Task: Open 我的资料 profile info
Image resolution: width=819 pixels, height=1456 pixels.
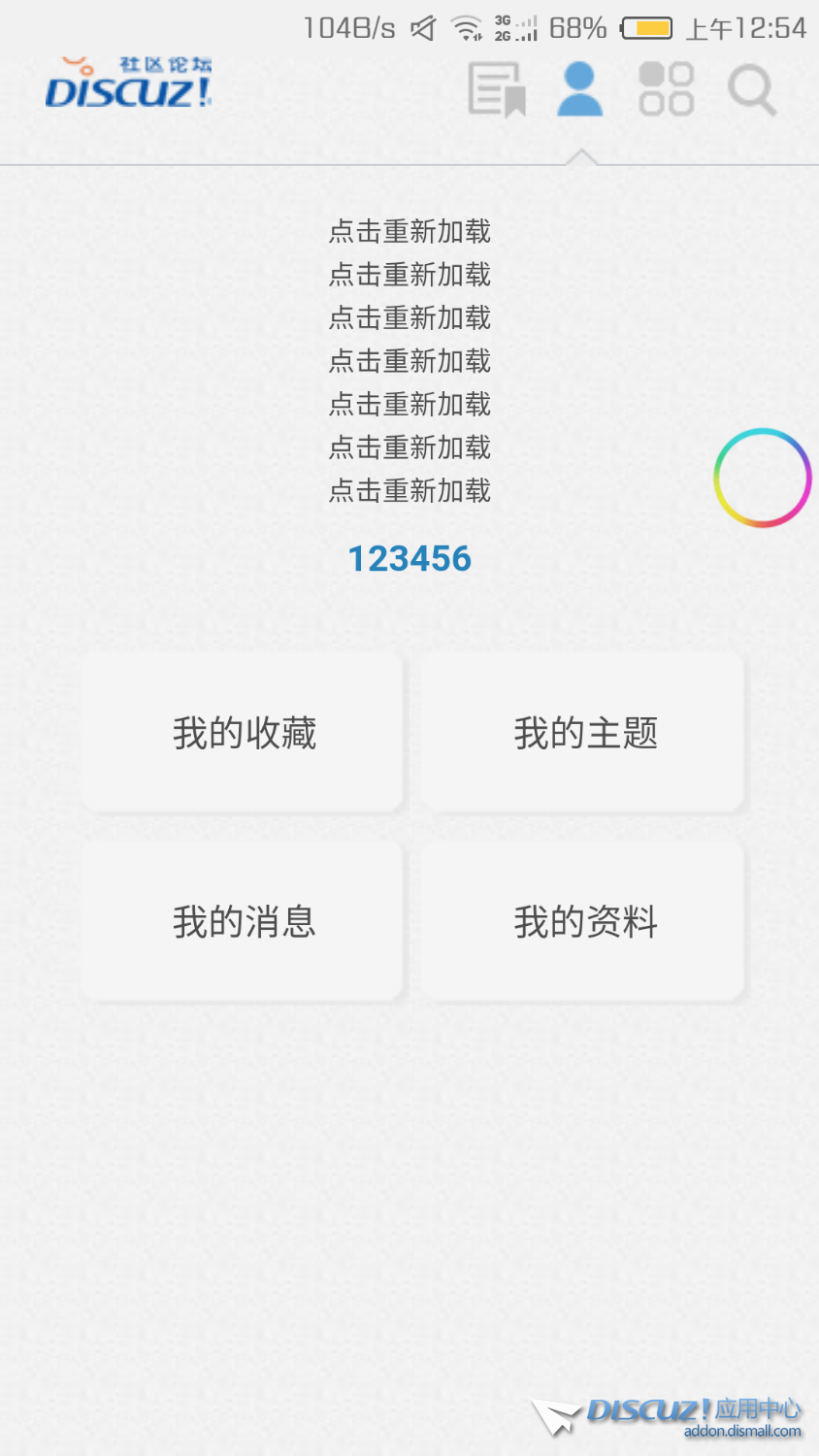Action: 584,921
